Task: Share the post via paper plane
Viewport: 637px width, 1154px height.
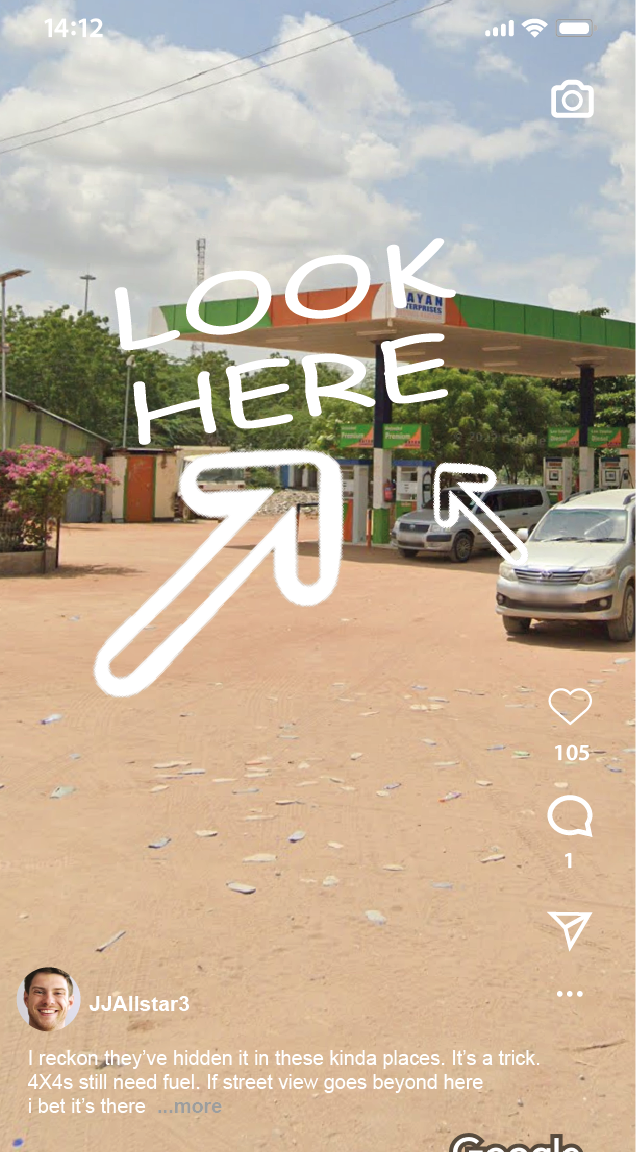Action: (x=570, y=930)
